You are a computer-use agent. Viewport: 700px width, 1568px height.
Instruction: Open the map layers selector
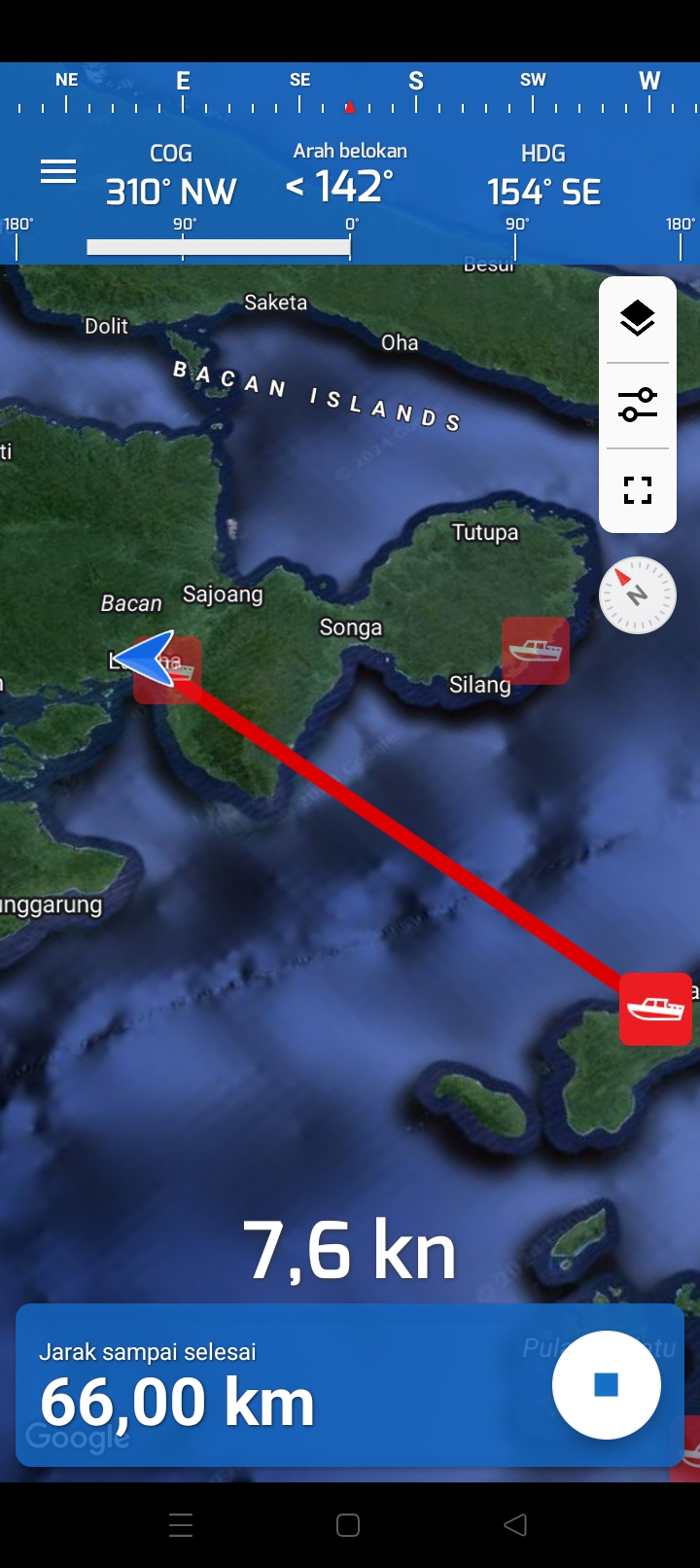coord(638,319)
